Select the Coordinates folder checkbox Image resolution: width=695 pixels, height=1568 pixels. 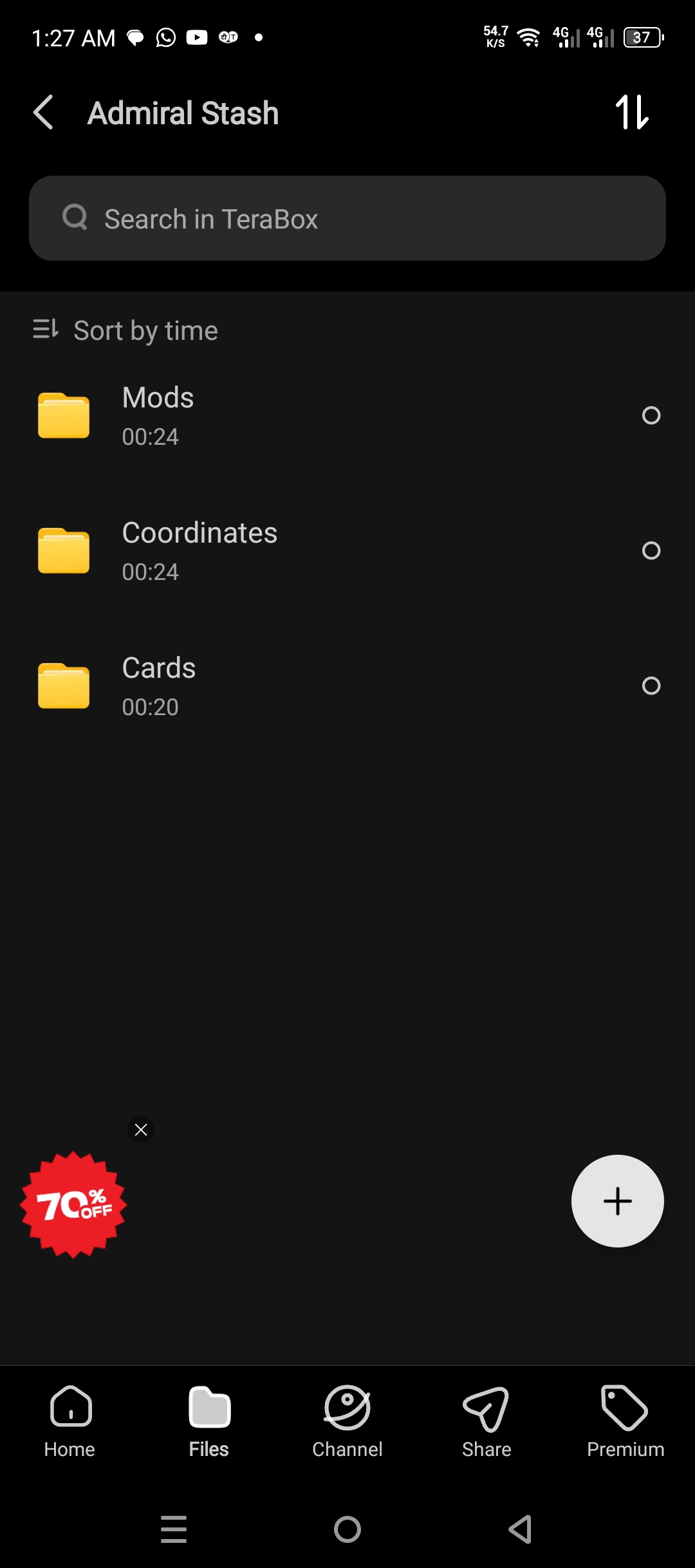(x=651, y=550)
